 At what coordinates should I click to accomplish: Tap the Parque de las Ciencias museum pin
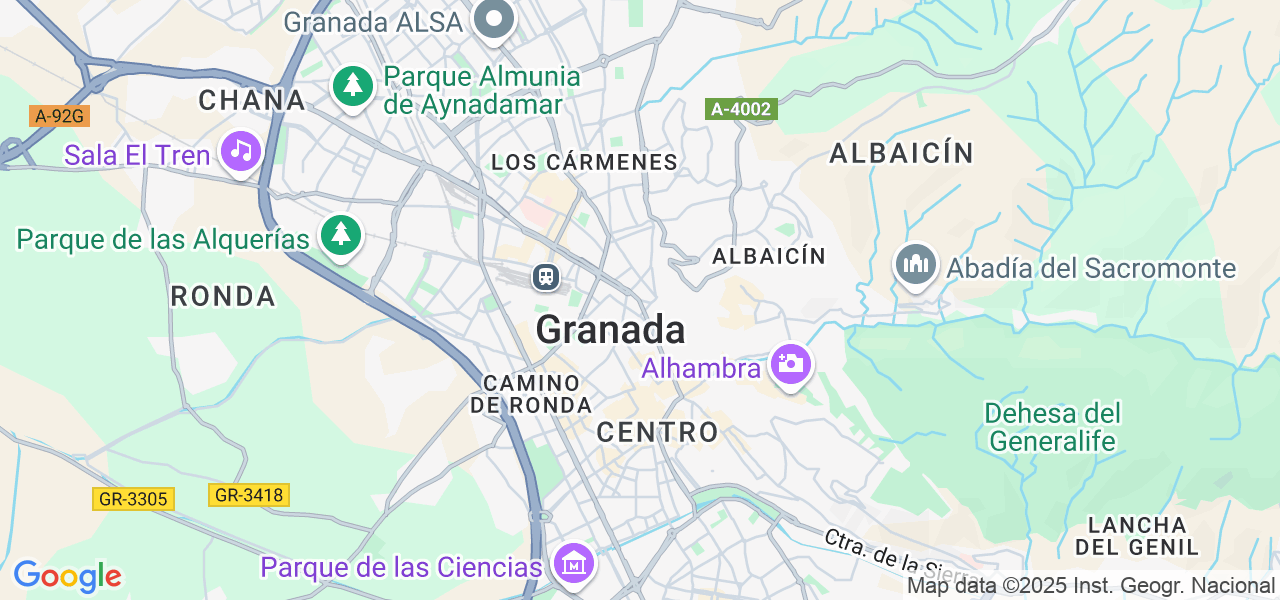[x=574, y=564]
